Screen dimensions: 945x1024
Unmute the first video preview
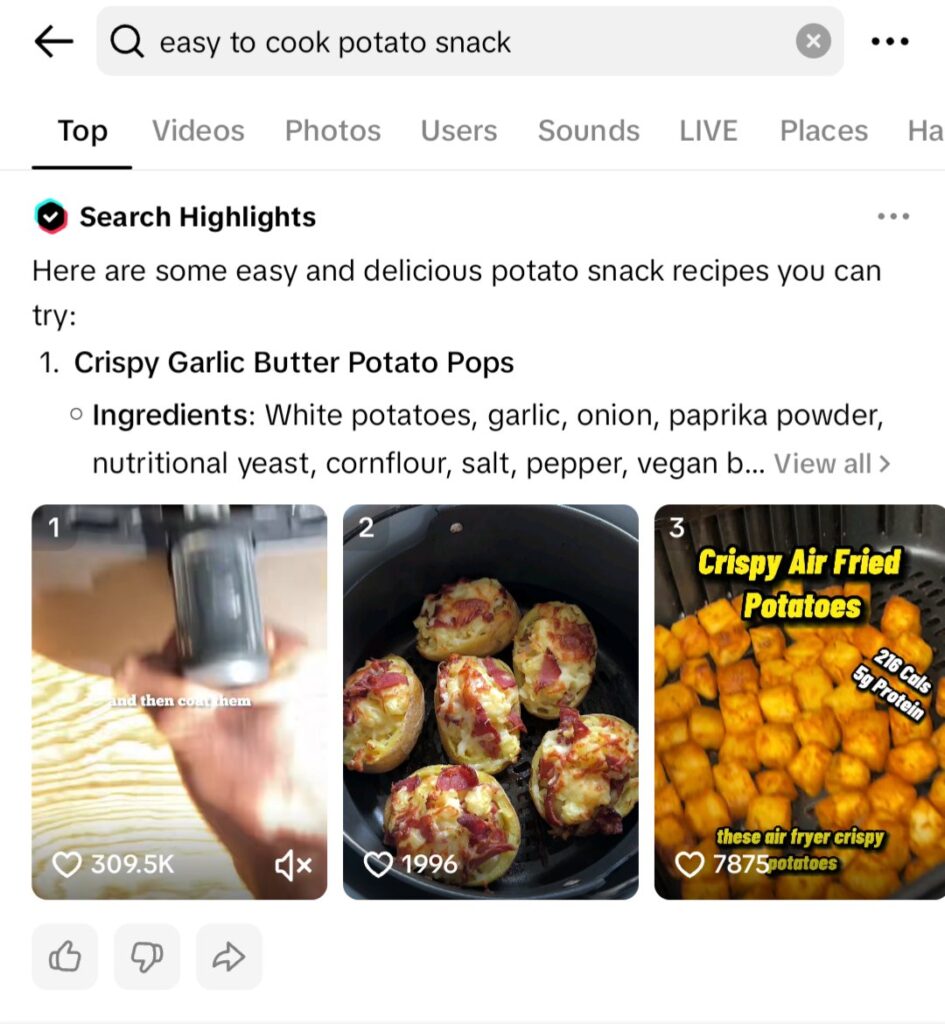click(293, 865)
